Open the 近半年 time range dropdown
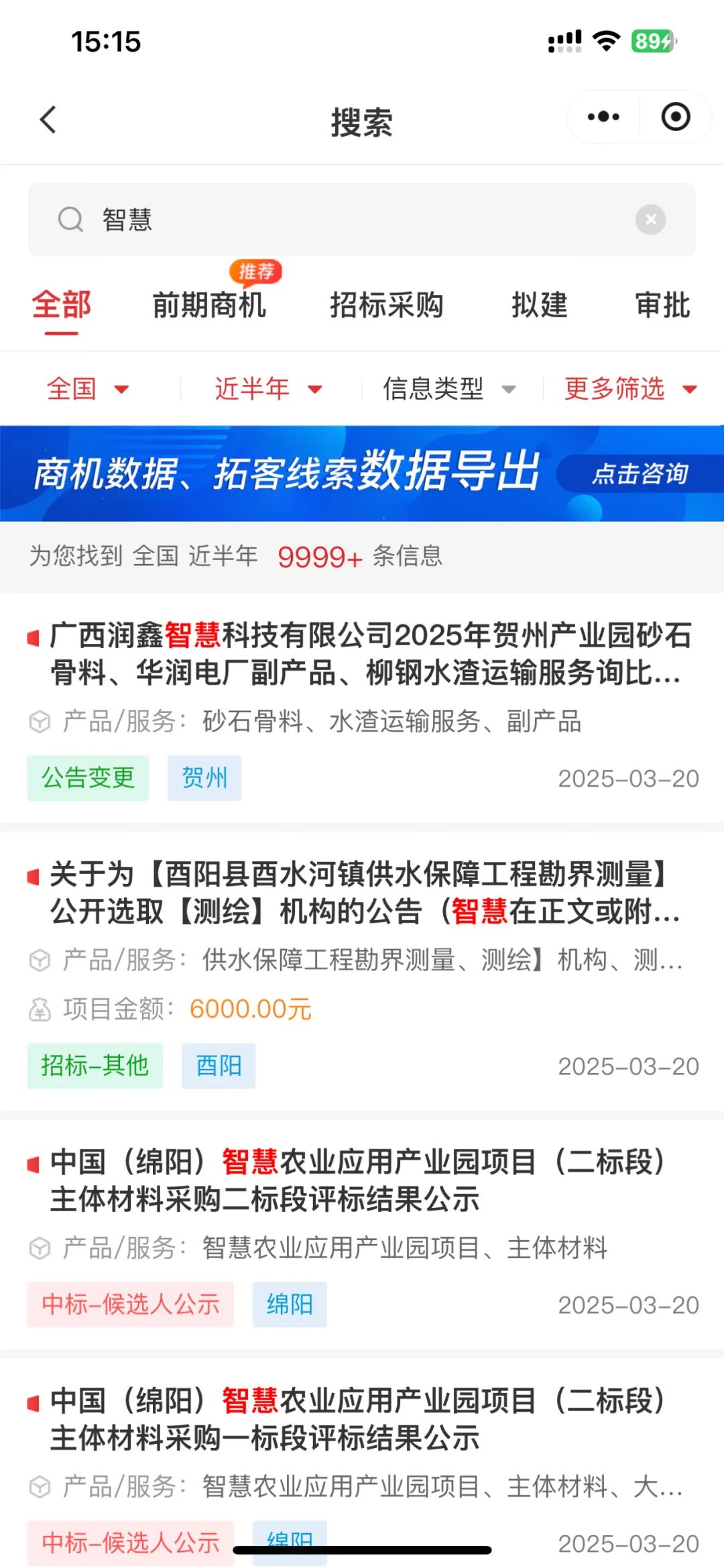Viewport: 724px width, 1568px height. (x=268, y=388)
